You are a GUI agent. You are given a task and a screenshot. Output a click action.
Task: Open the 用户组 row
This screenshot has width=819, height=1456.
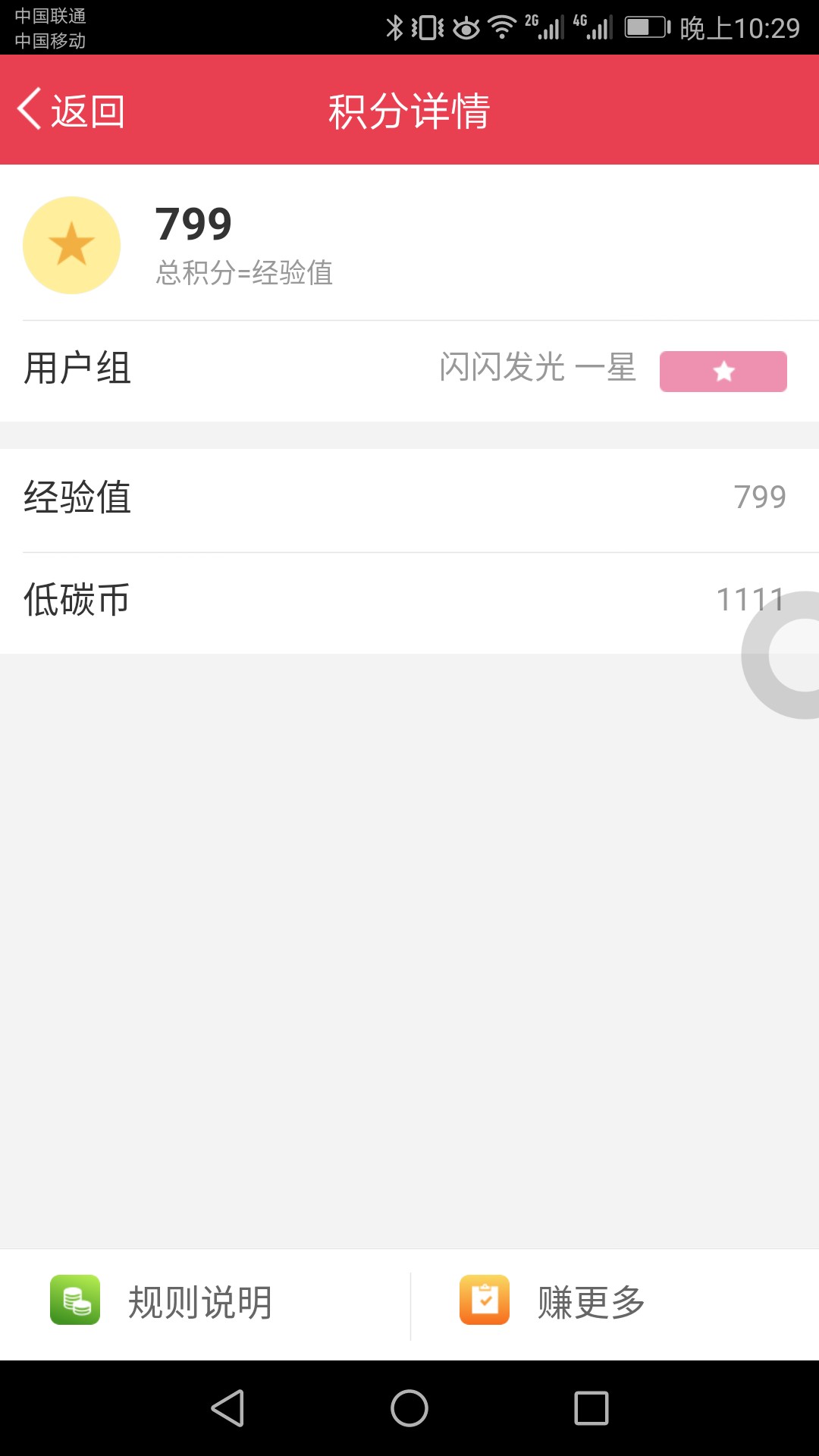point(409,371)
